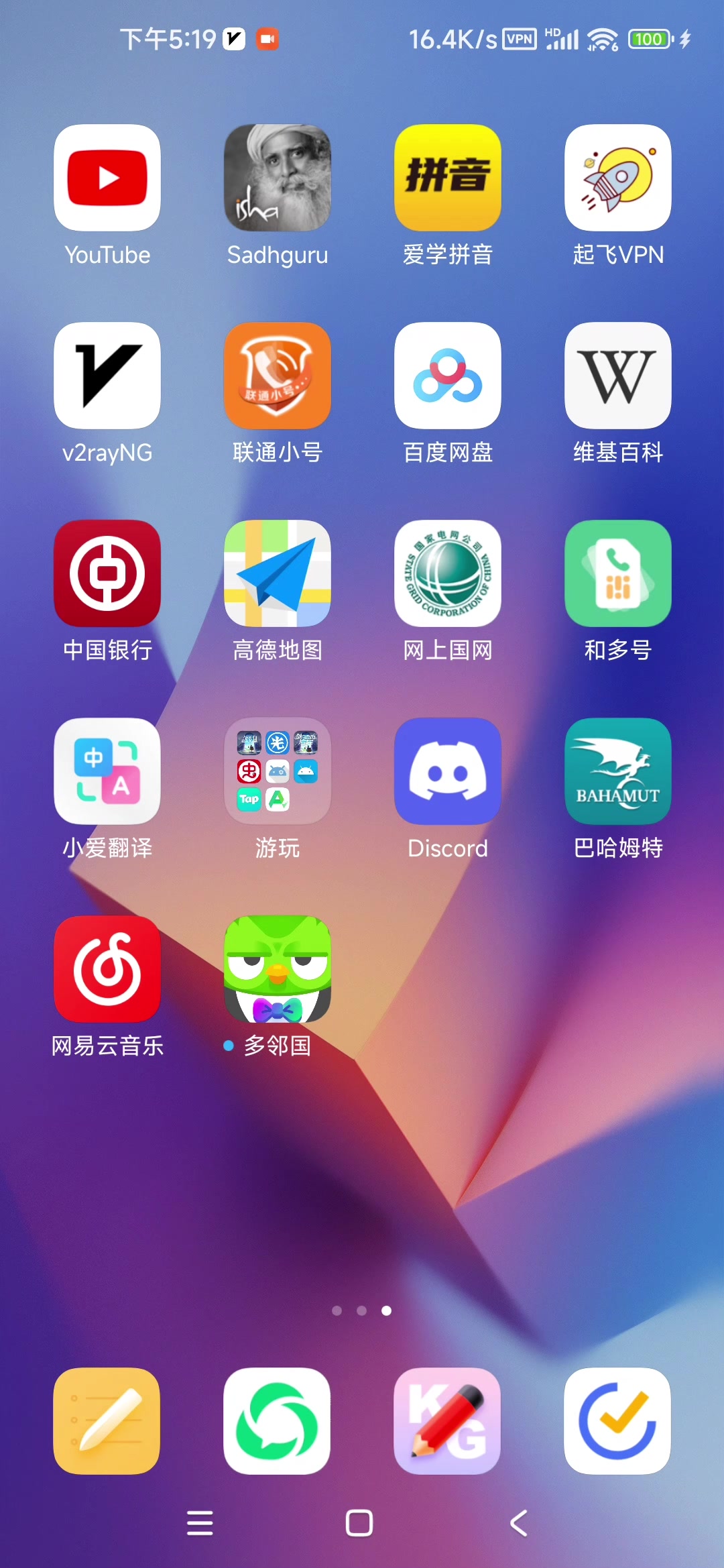Launch 巴哈姆特 Bahamut app
Image resolution: width=724 pixels, height=1568 pixels.
point(618,771)
